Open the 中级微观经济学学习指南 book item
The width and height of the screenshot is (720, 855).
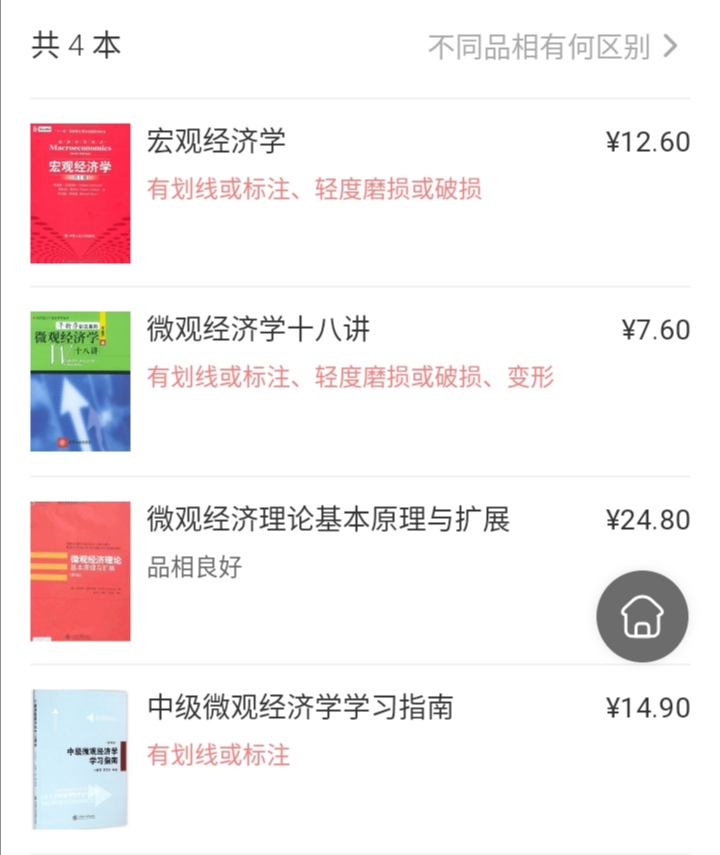pyautogui.click(x=300, y=708)
